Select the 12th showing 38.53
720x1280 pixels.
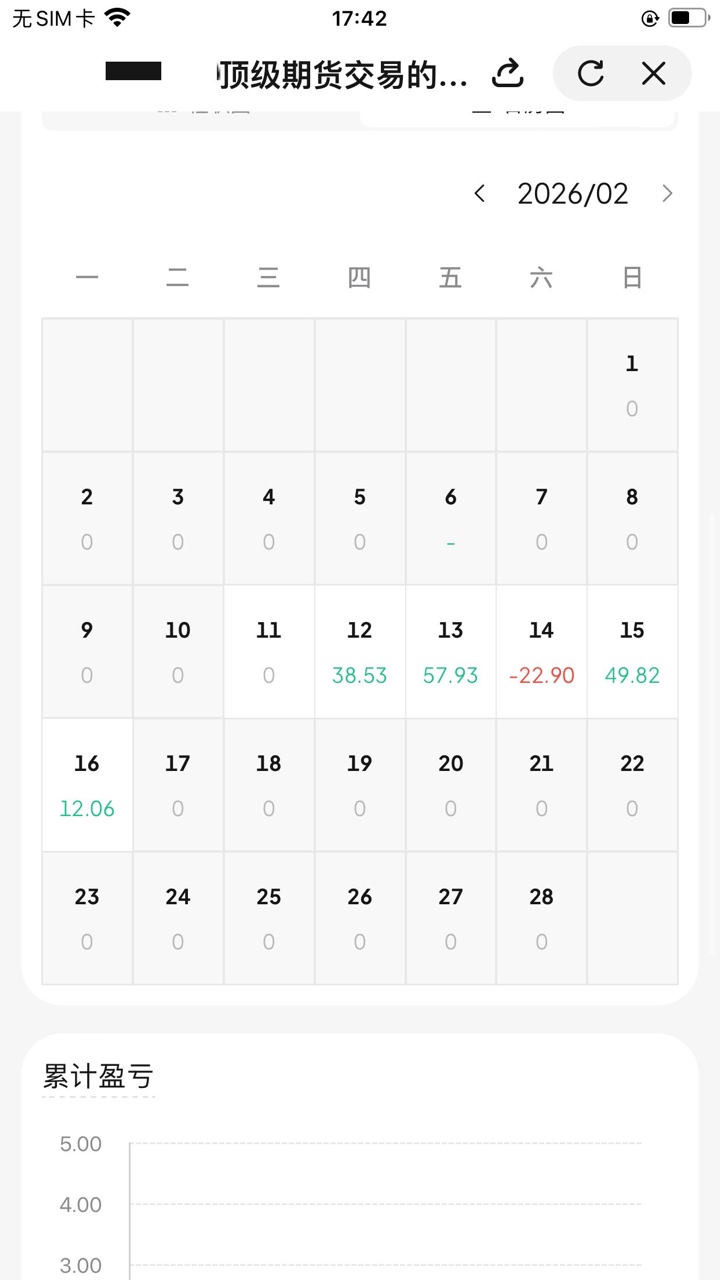pyautogui.click(x=360, y=652)
